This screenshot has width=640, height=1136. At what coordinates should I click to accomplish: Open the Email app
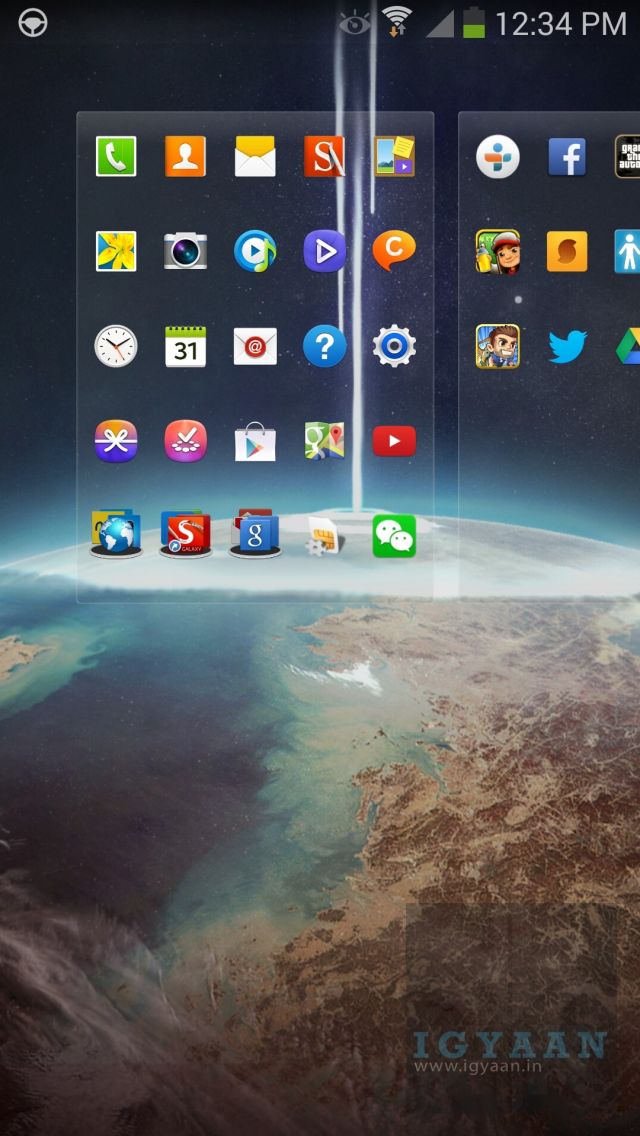255,346
